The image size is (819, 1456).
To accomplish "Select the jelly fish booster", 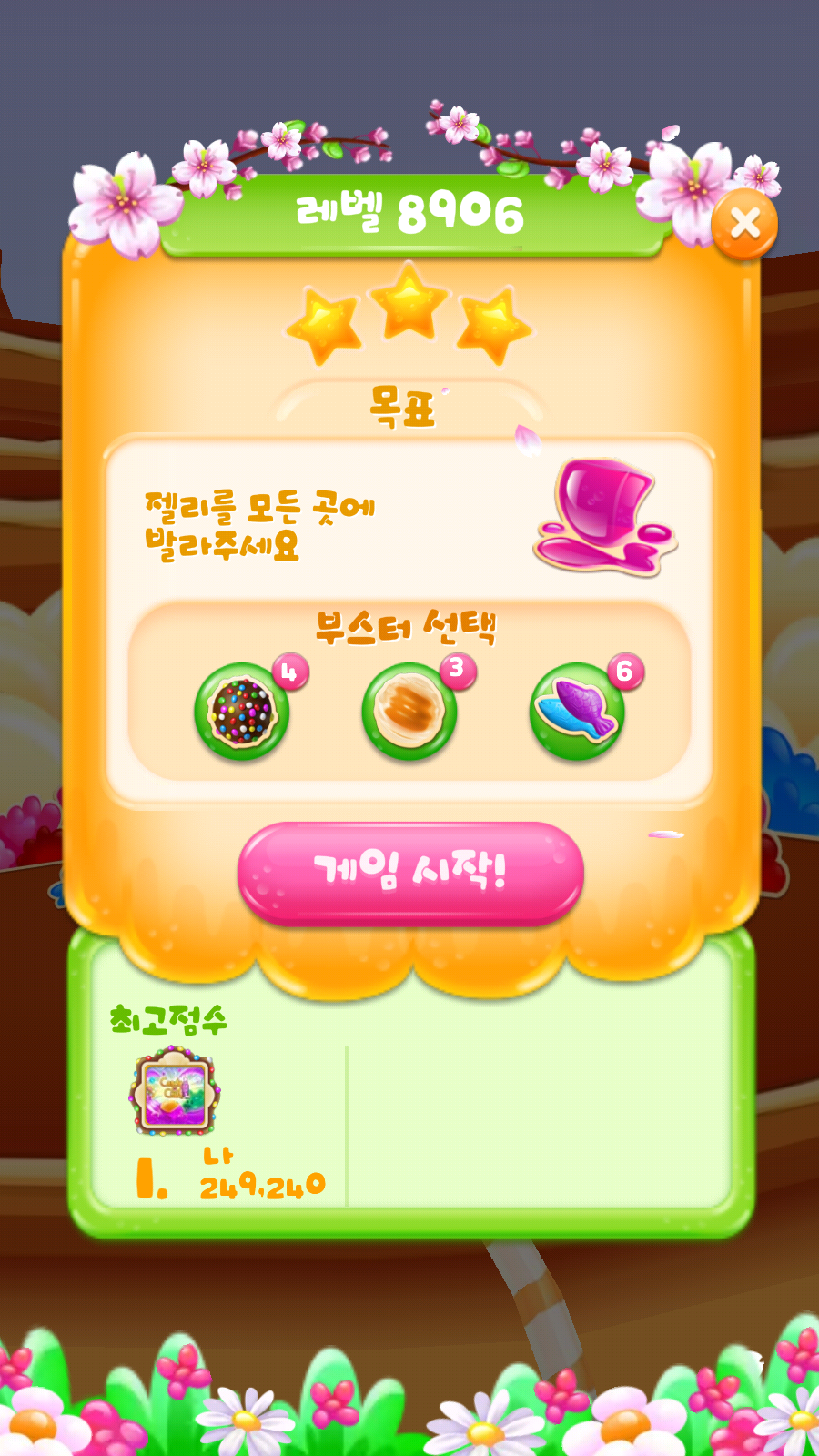I will click(577, 712).
